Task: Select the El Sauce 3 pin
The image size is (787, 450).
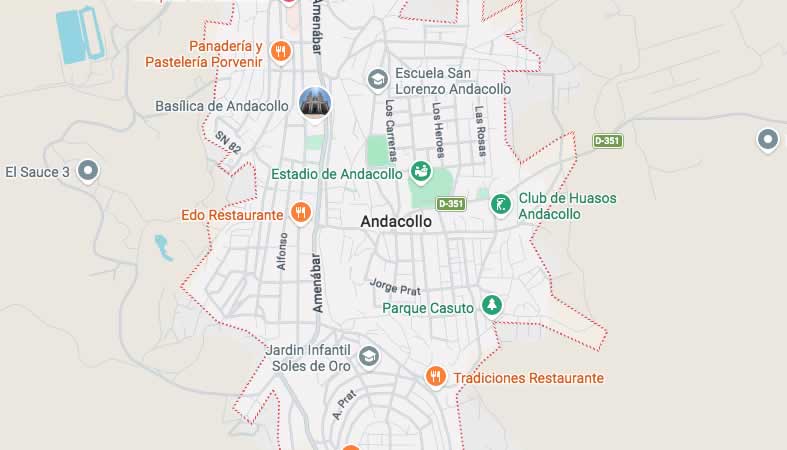Action: point(87,170)
